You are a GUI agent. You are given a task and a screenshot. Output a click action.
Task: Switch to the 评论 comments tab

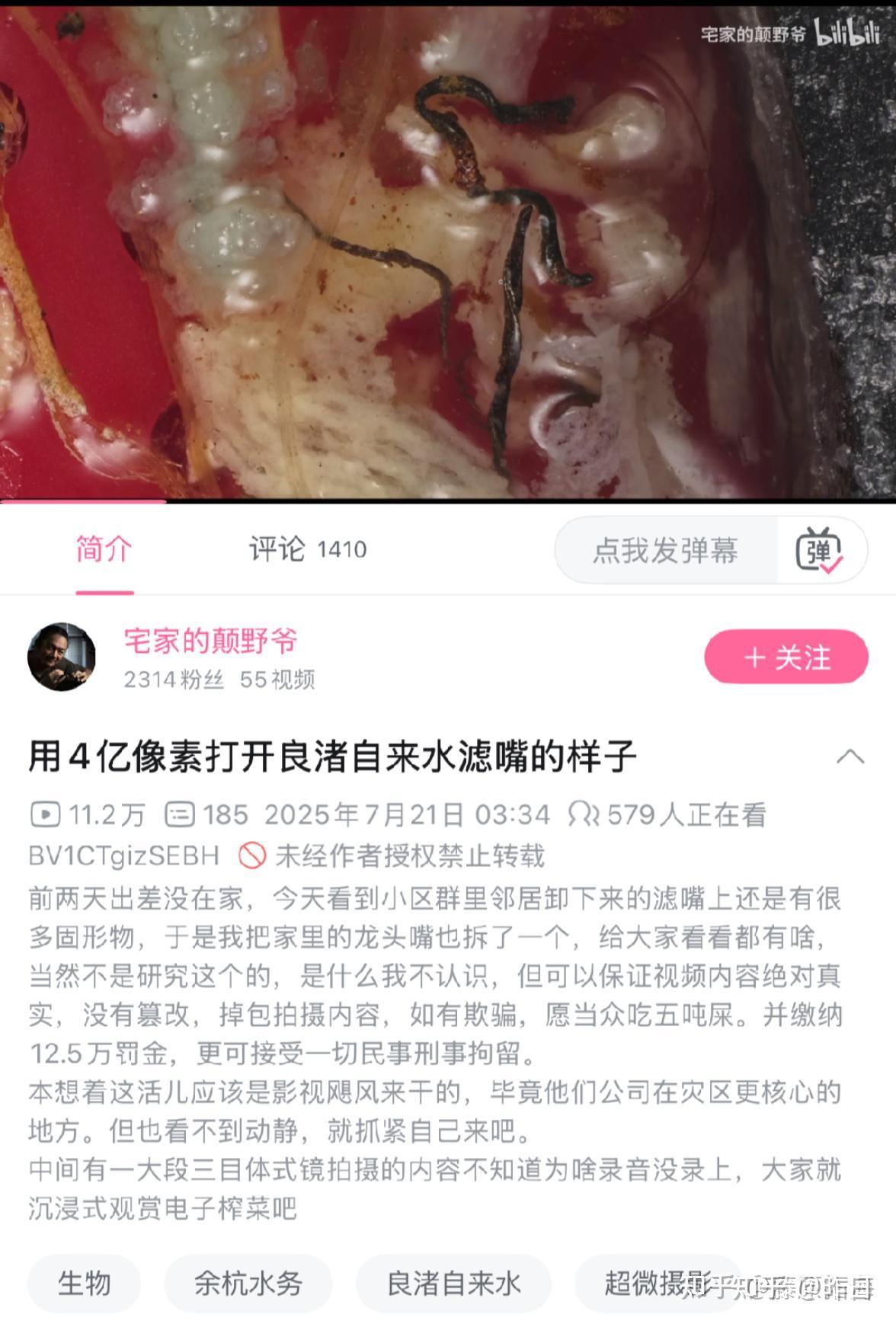pos(307,549)
